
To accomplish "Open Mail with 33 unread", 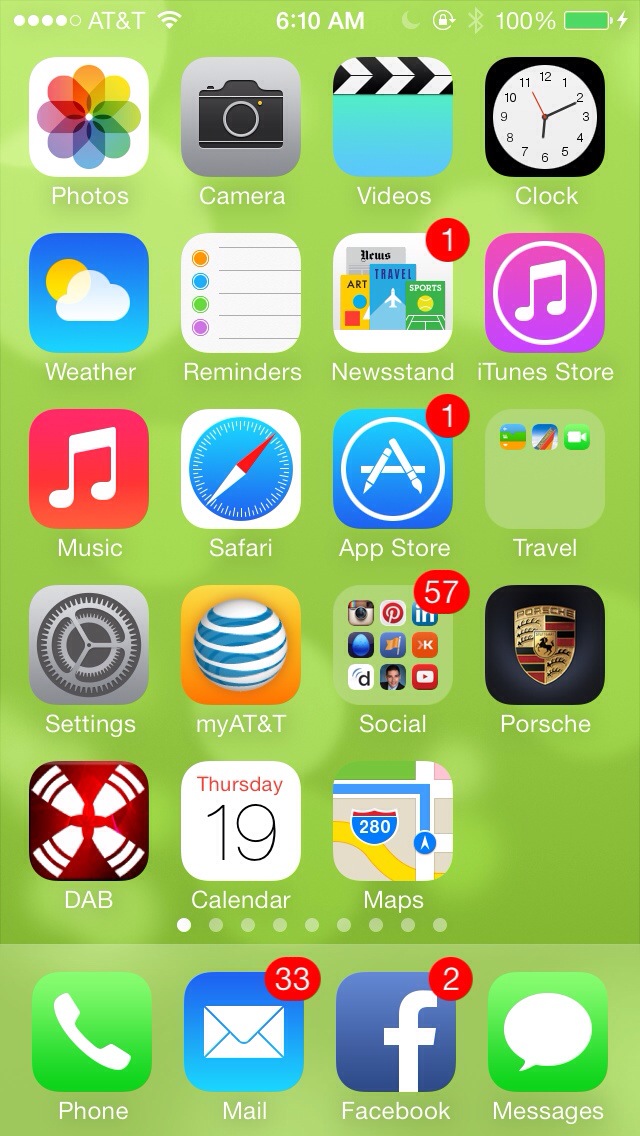I will coord(244,1032).
